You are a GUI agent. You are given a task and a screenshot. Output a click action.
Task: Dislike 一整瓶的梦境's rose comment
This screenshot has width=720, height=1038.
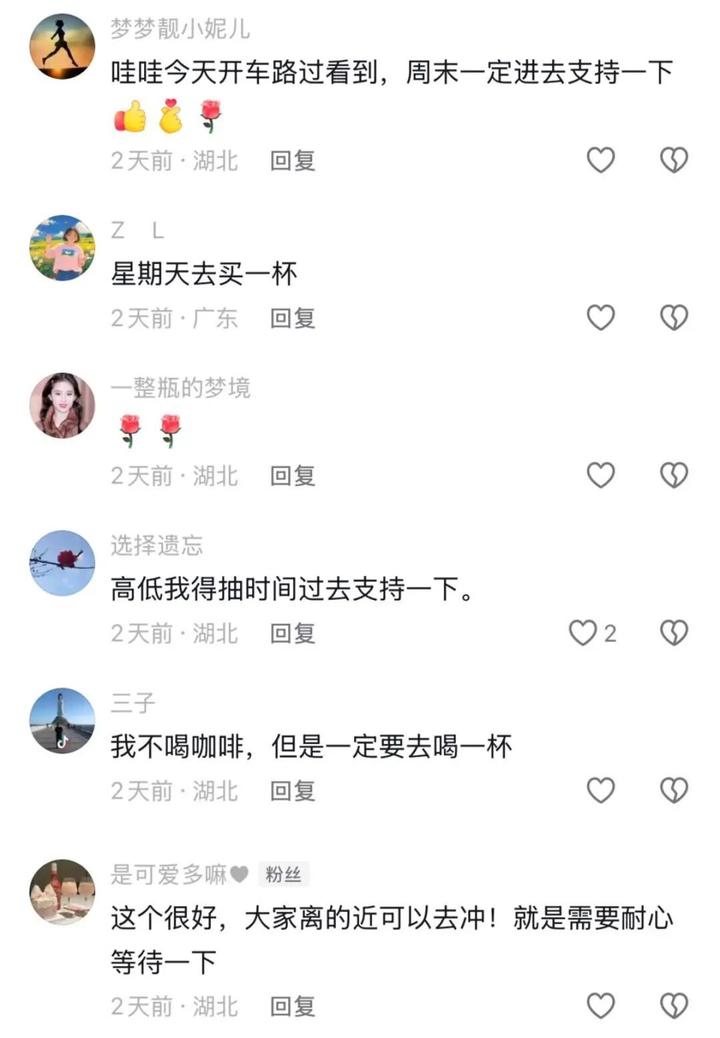(x=675, y=476)
